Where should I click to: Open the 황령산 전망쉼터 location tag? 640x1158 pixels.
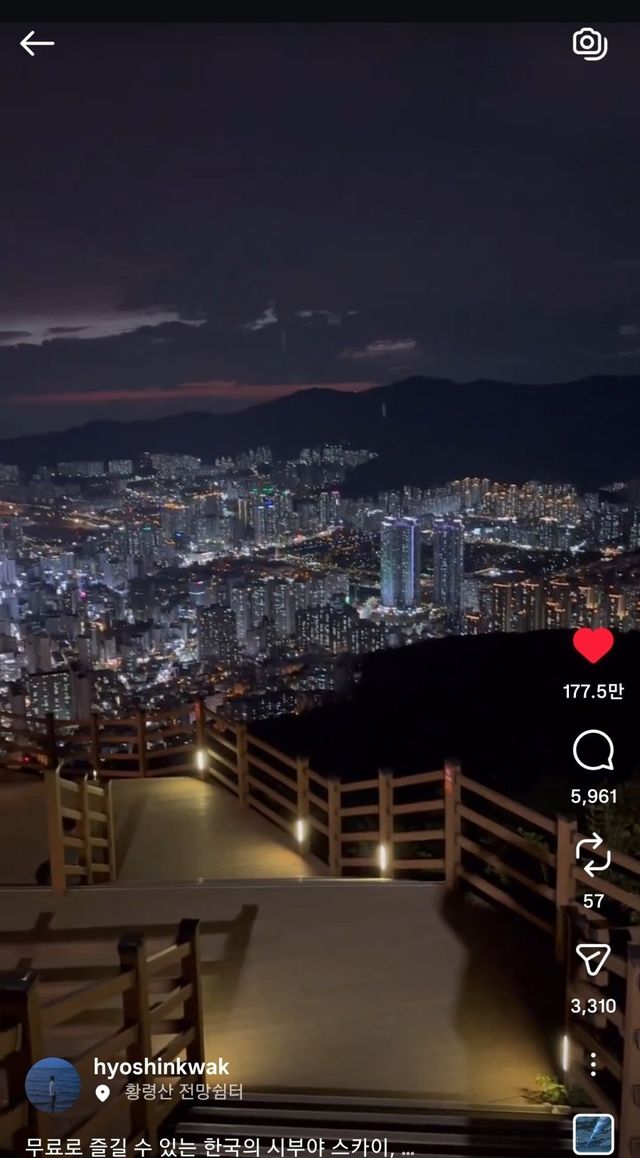183,1092
